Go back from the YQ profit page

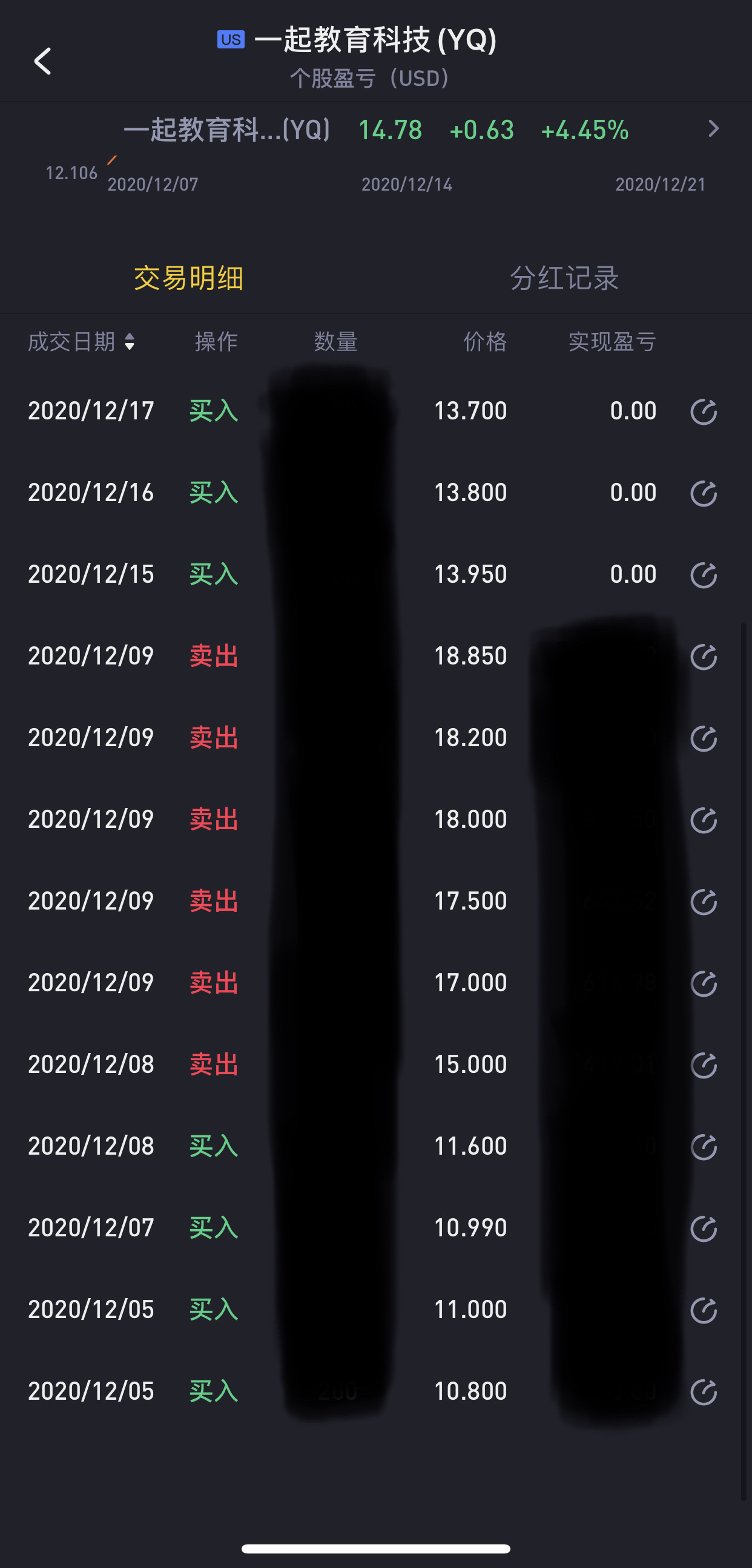coord(42,62)
